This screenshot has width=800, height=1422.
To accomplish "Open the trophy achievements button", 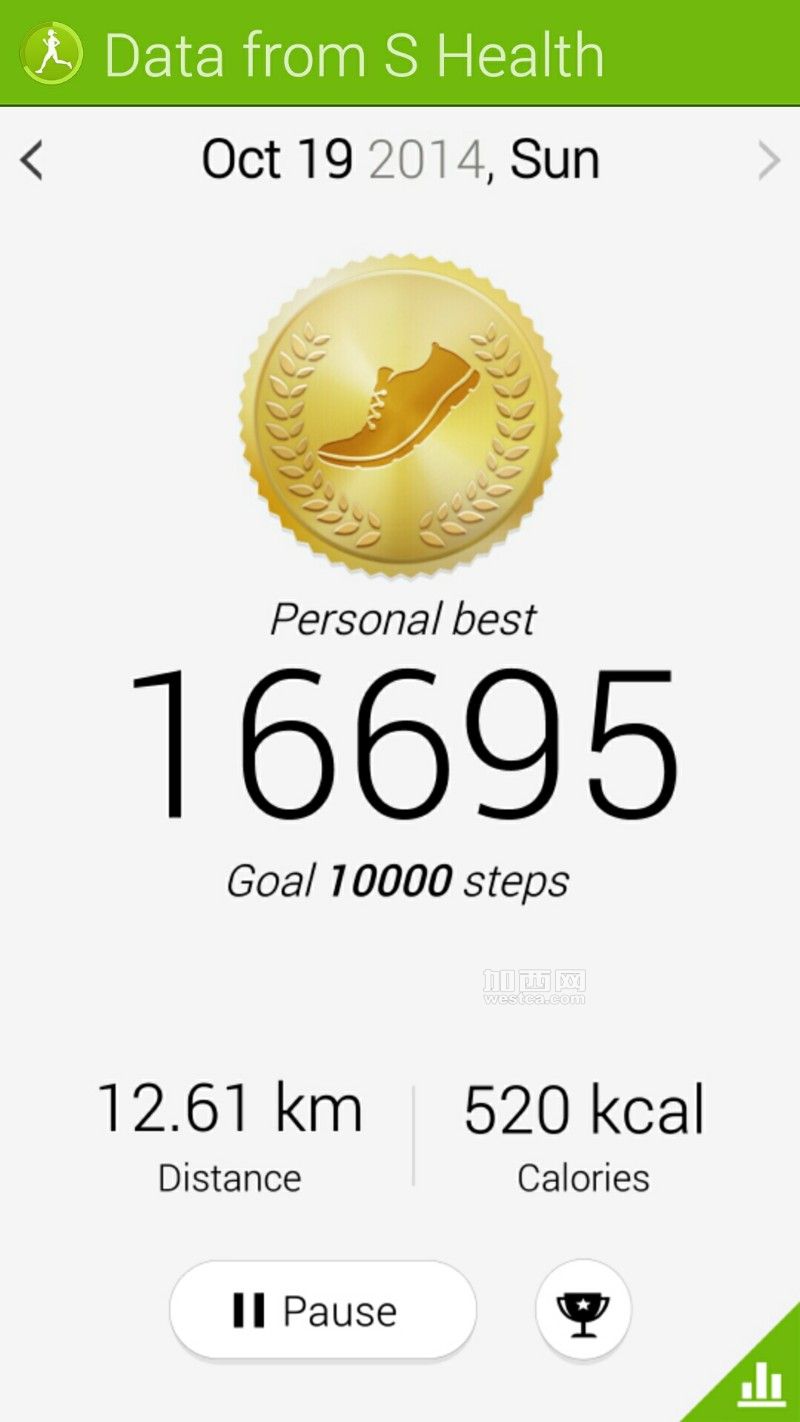I will pyautogui.click(x=583, y=1309).
